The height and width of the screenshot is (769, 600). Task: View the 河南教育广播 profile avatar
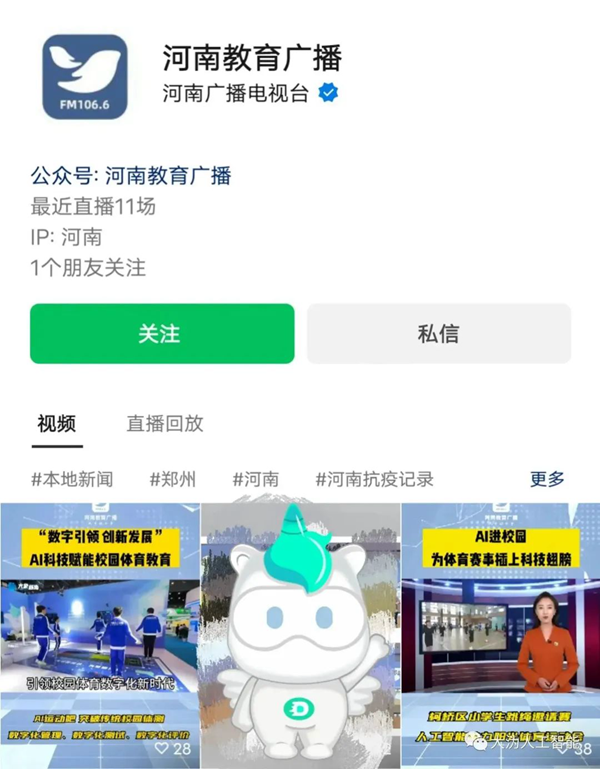click(x=85, y=77)
